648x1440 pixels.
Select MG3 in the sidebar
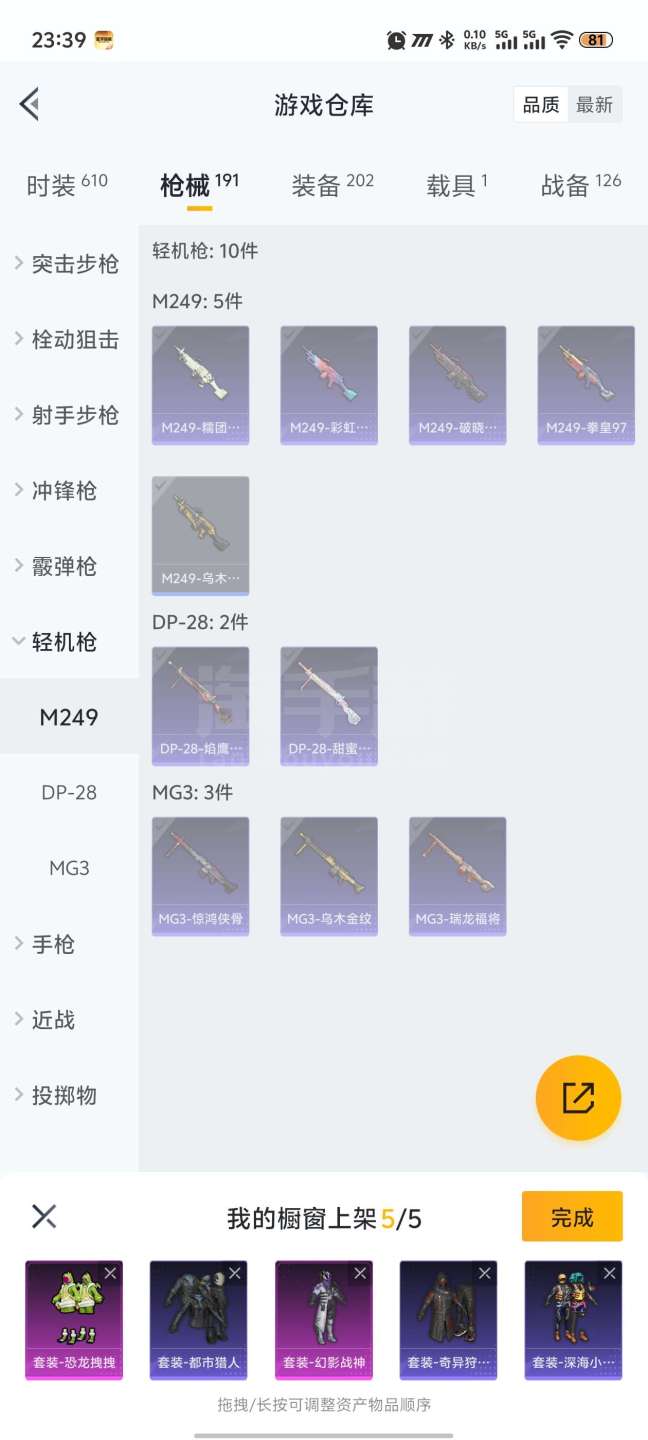69,868
